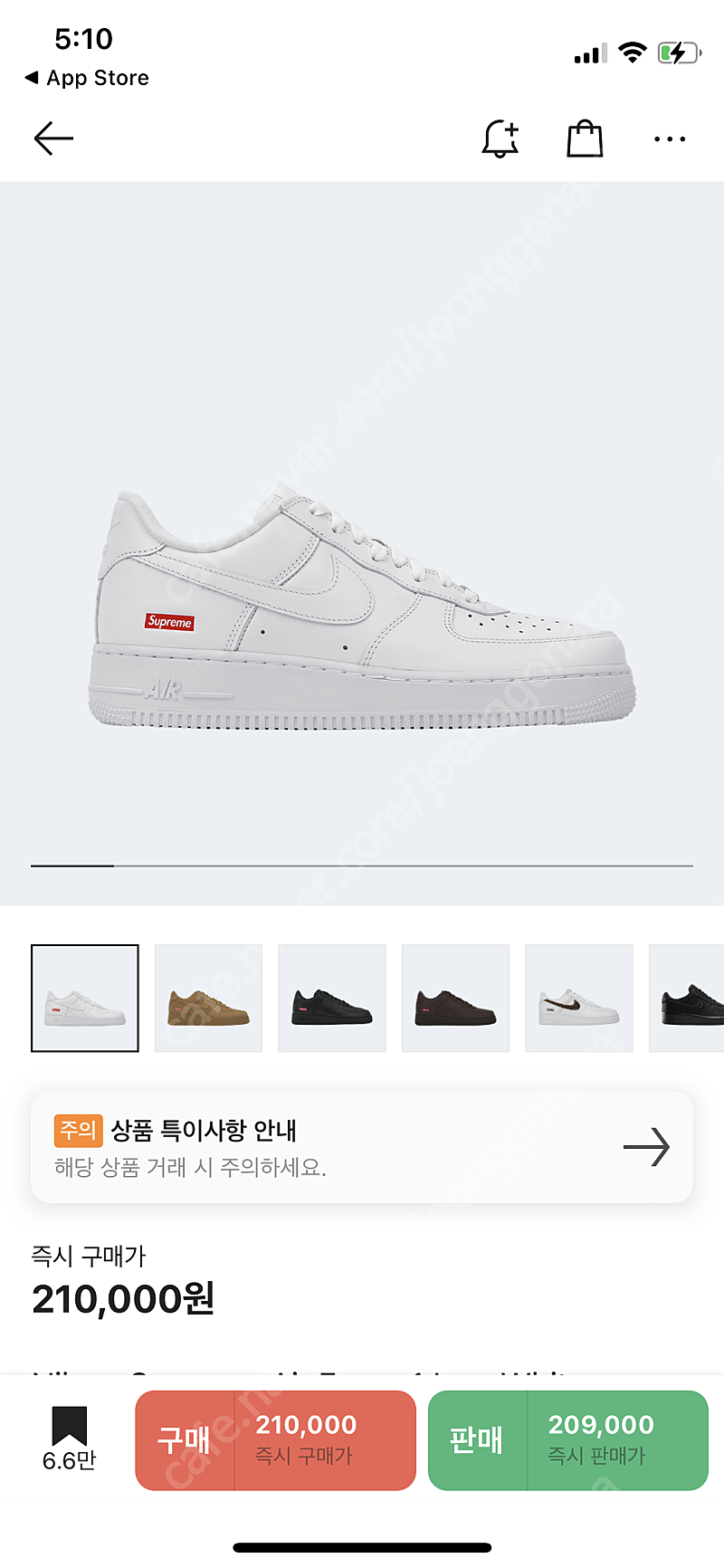Bookmark this product (6.6만)
This screenshot has width=724, height=1568.
coord(69,1438)
